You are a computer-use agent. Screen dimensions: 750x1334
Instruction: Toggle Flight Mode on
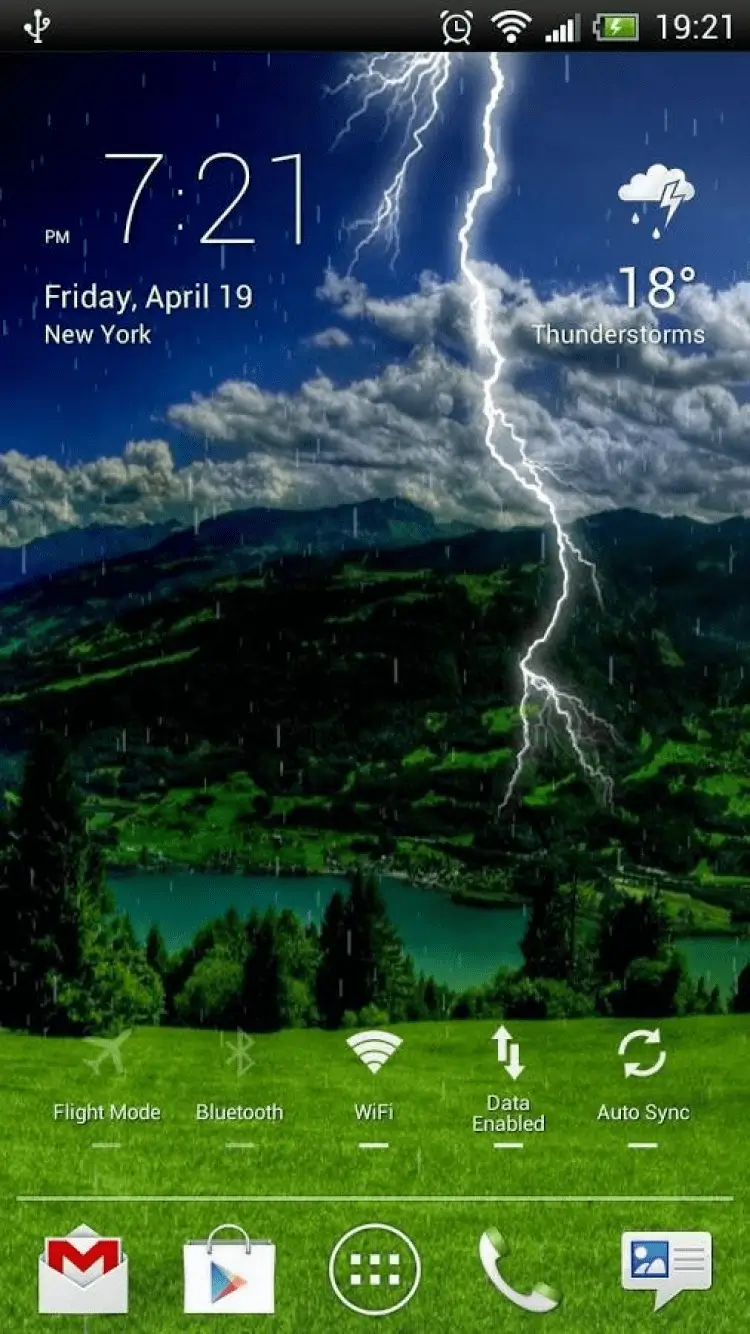(x=106, y=1075)
